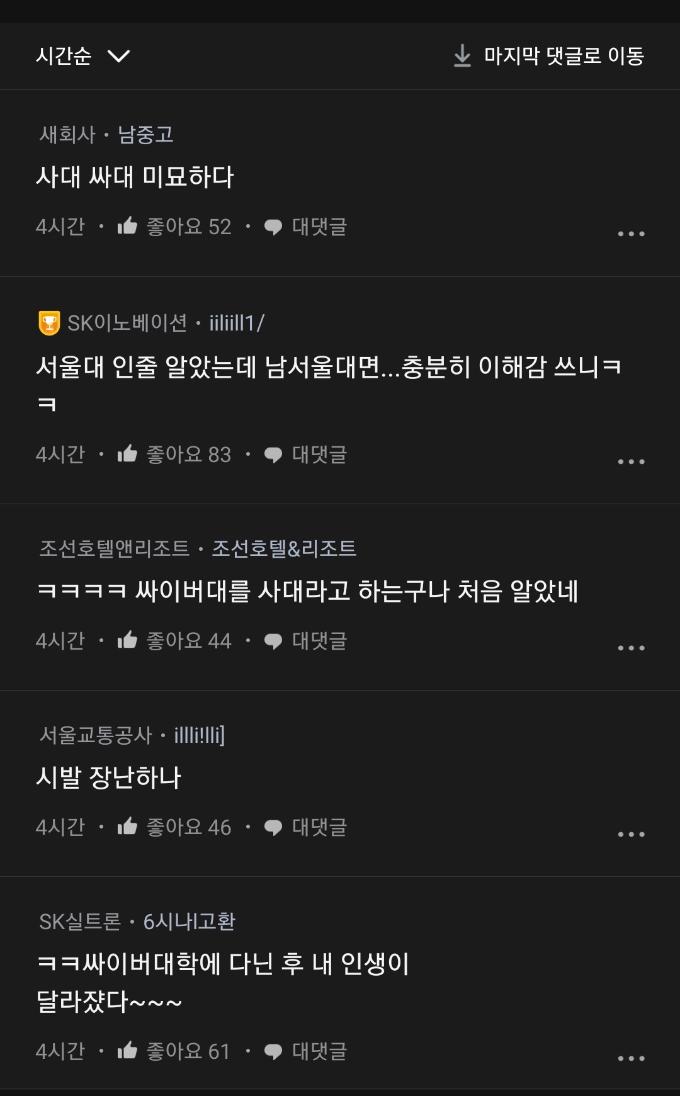Open more options on 새회사 comment
Viewport: 680px width, 1096px height.
click(x=631, y=233)
